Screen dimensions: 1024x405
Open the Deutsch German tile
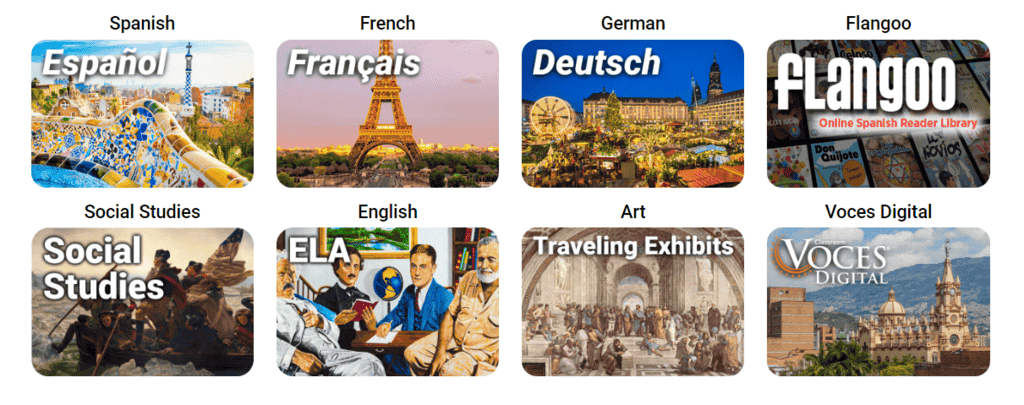click(632, 113)
